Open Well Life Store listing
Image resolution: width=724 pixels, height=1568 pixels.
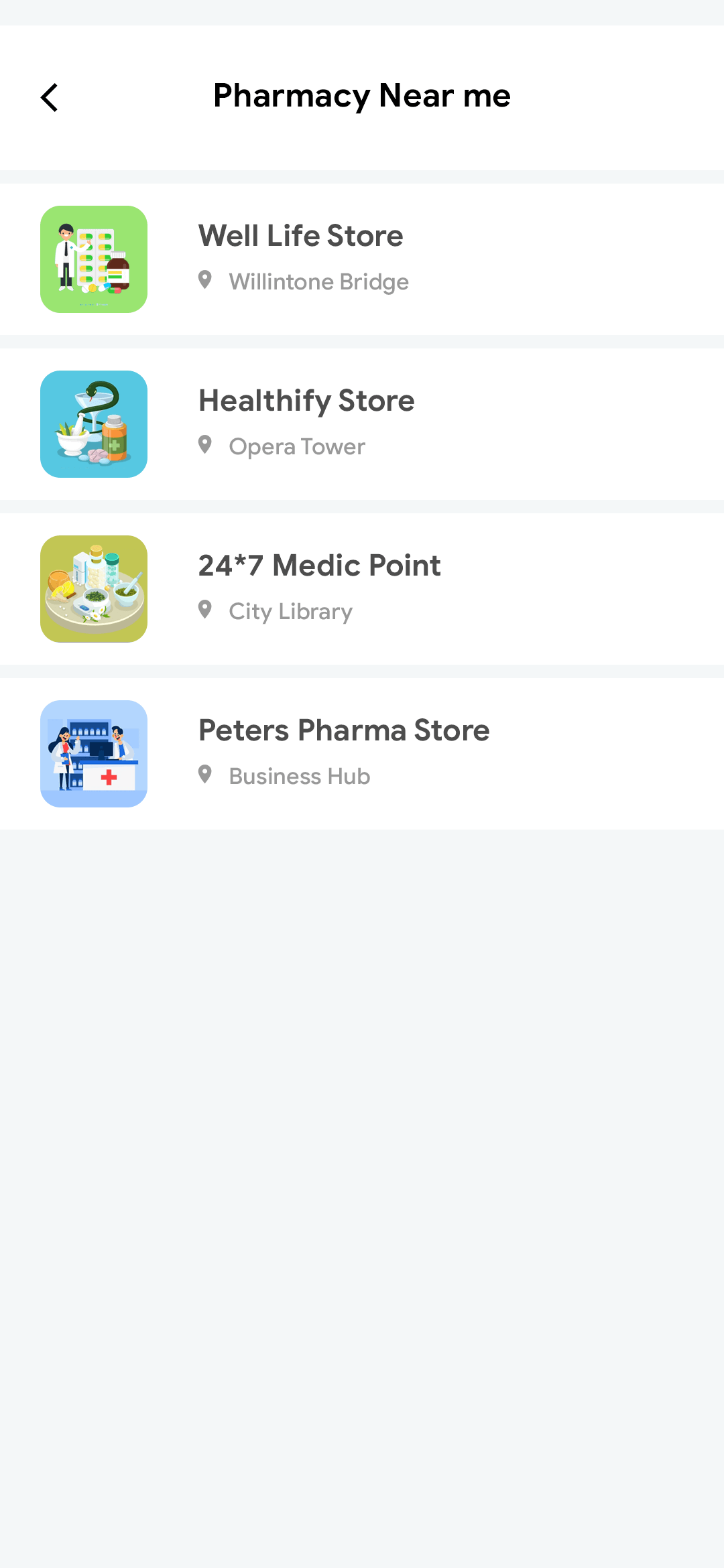coord(362,258)
